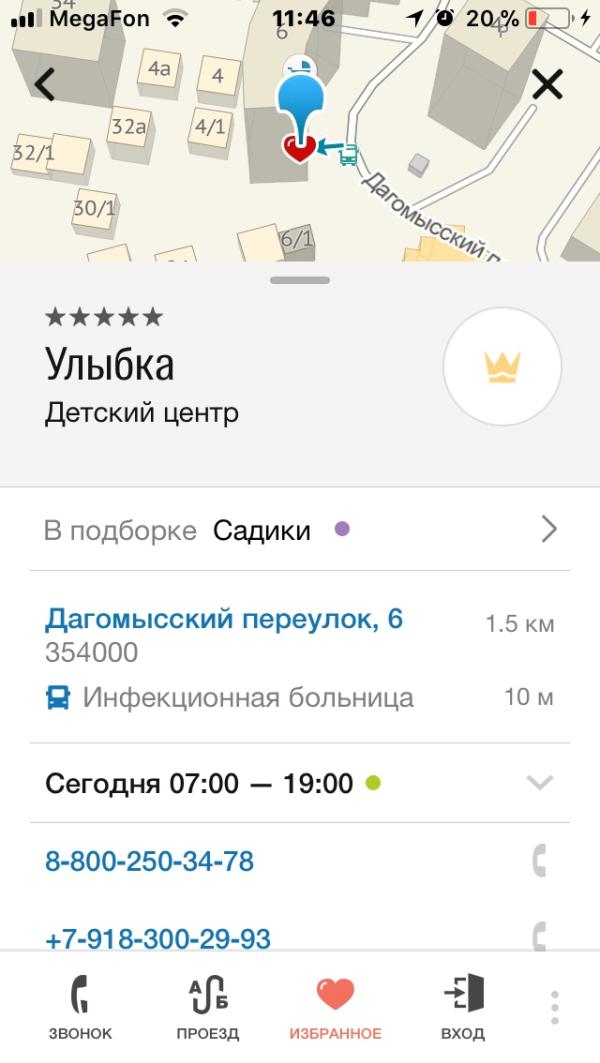Call the number 8-800-250-34-78
The width and height of the screenshot is (600, 1063).
coord(150,861)
